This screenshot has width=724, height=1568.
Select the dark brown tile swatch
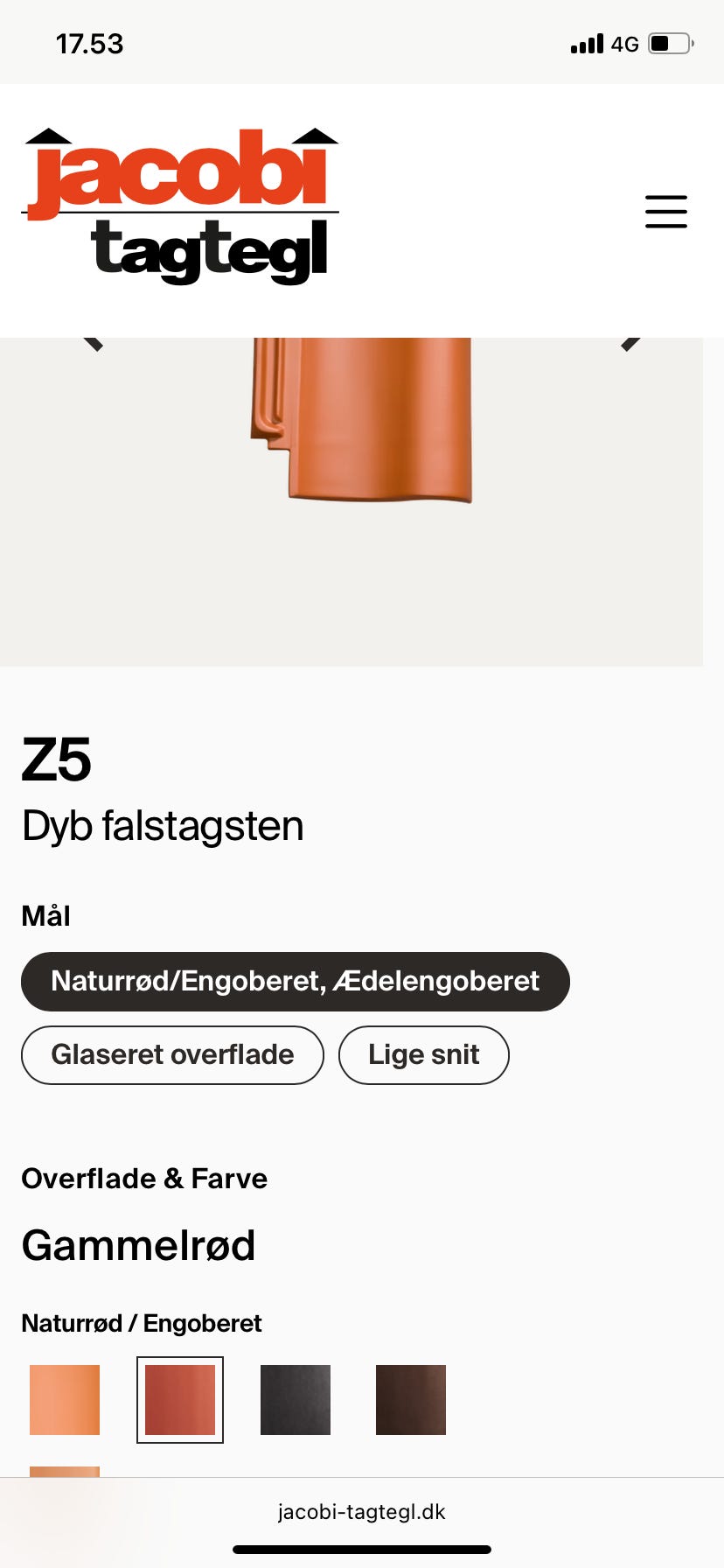[410, 1399]
